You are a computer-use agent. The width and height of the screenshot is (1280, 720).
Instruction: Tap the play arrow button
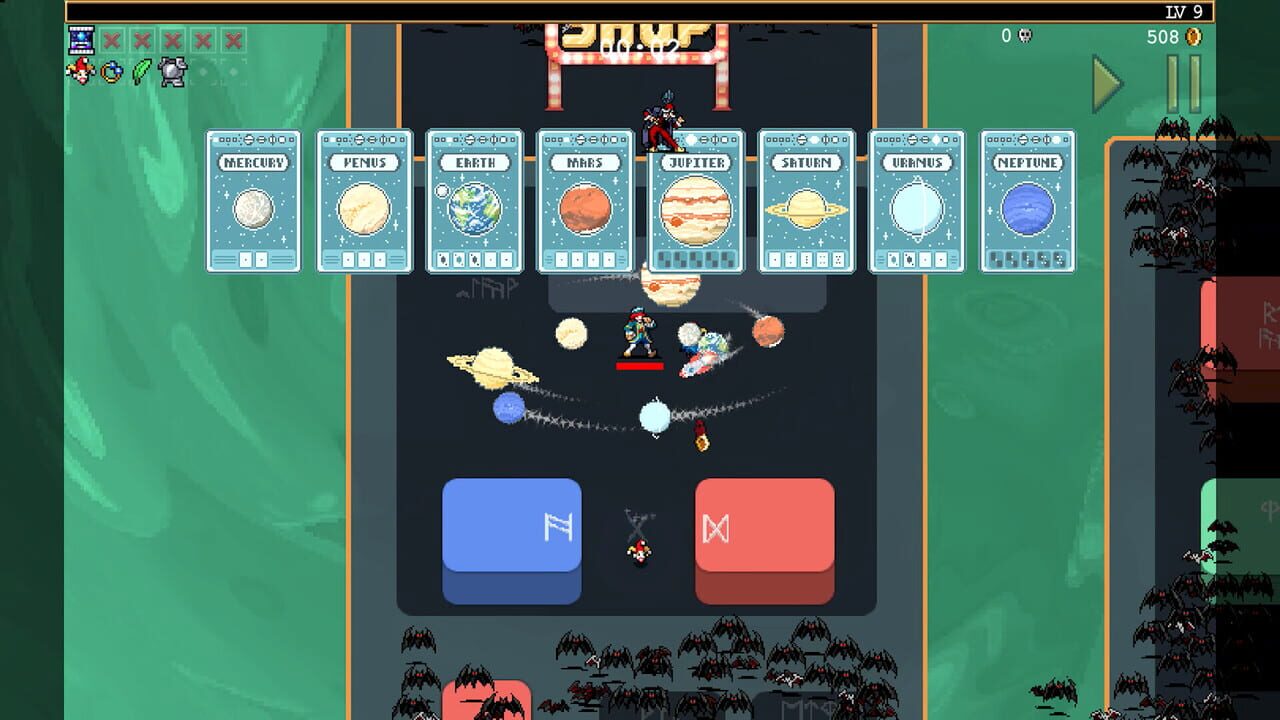[x=1107, y=85]
